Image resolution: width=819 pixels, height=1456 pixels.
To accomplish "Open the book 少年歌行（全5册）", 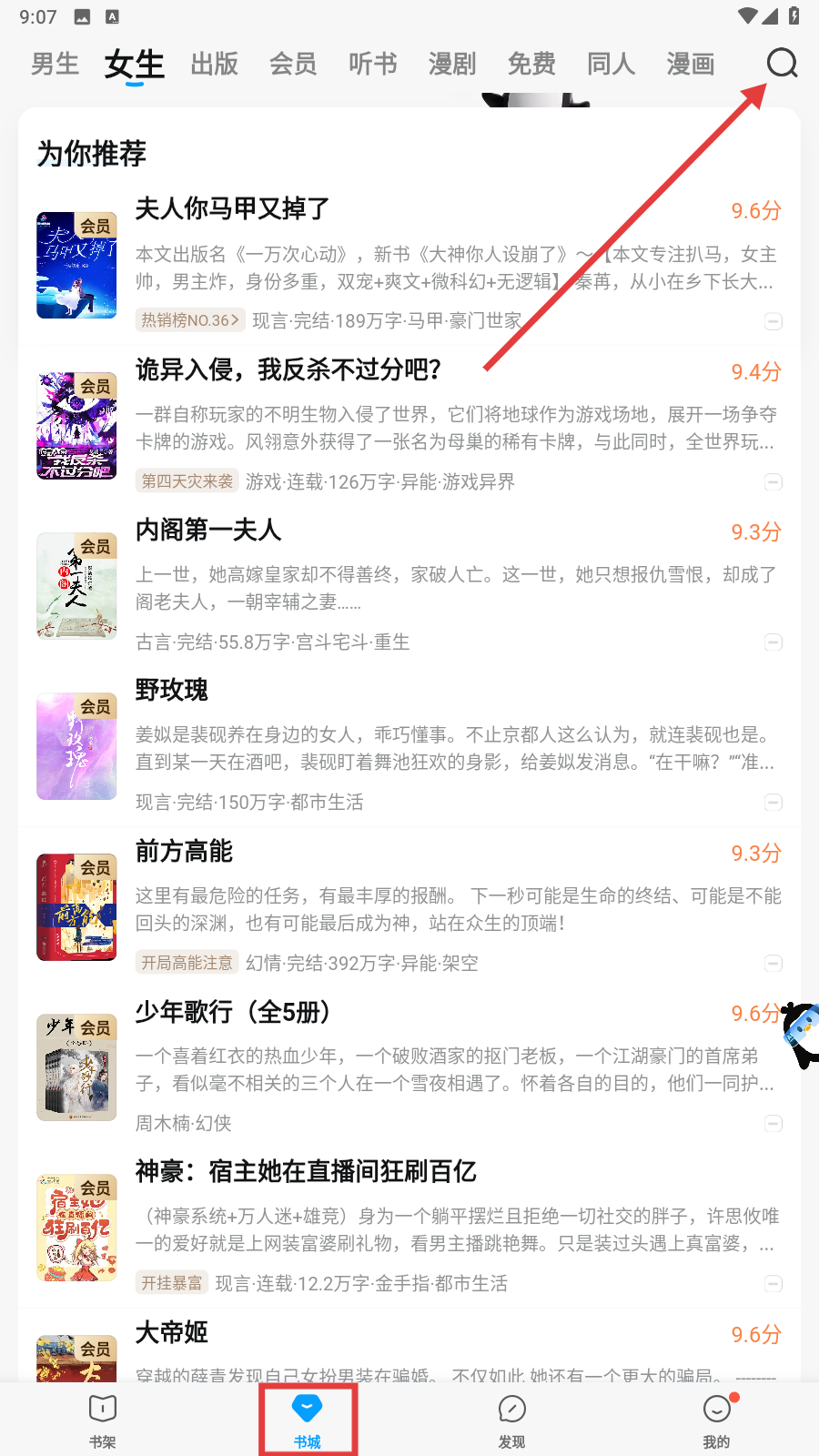I will tap(233, 1011).
